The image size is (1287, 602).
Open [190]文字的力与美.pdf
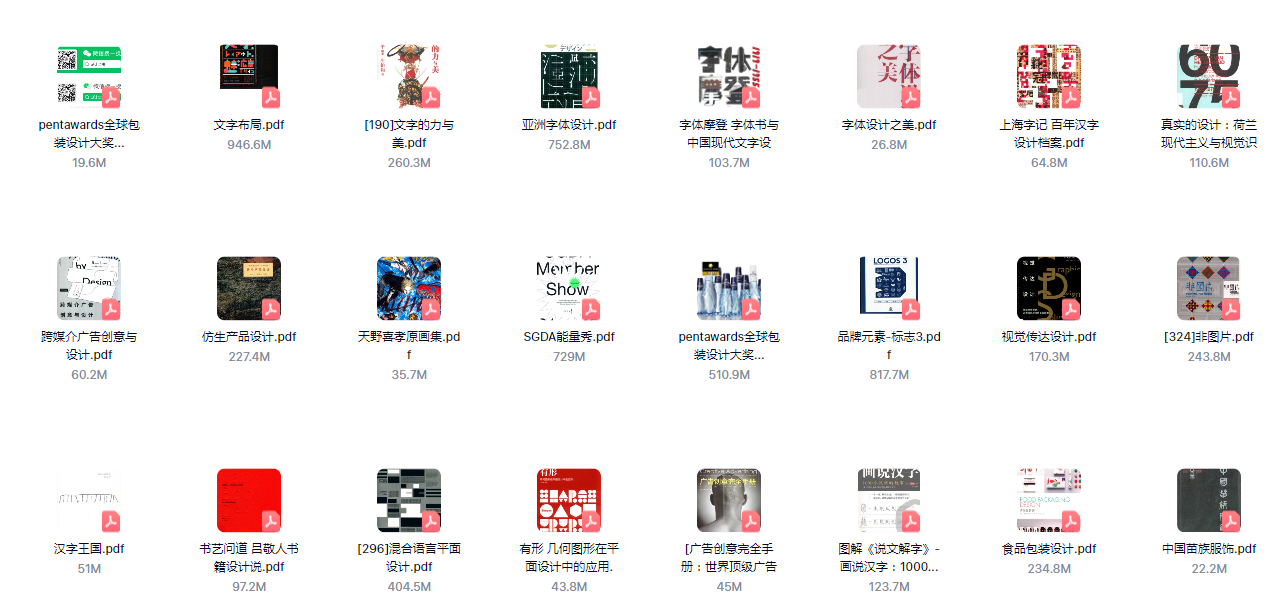click(x=409, y=76)
